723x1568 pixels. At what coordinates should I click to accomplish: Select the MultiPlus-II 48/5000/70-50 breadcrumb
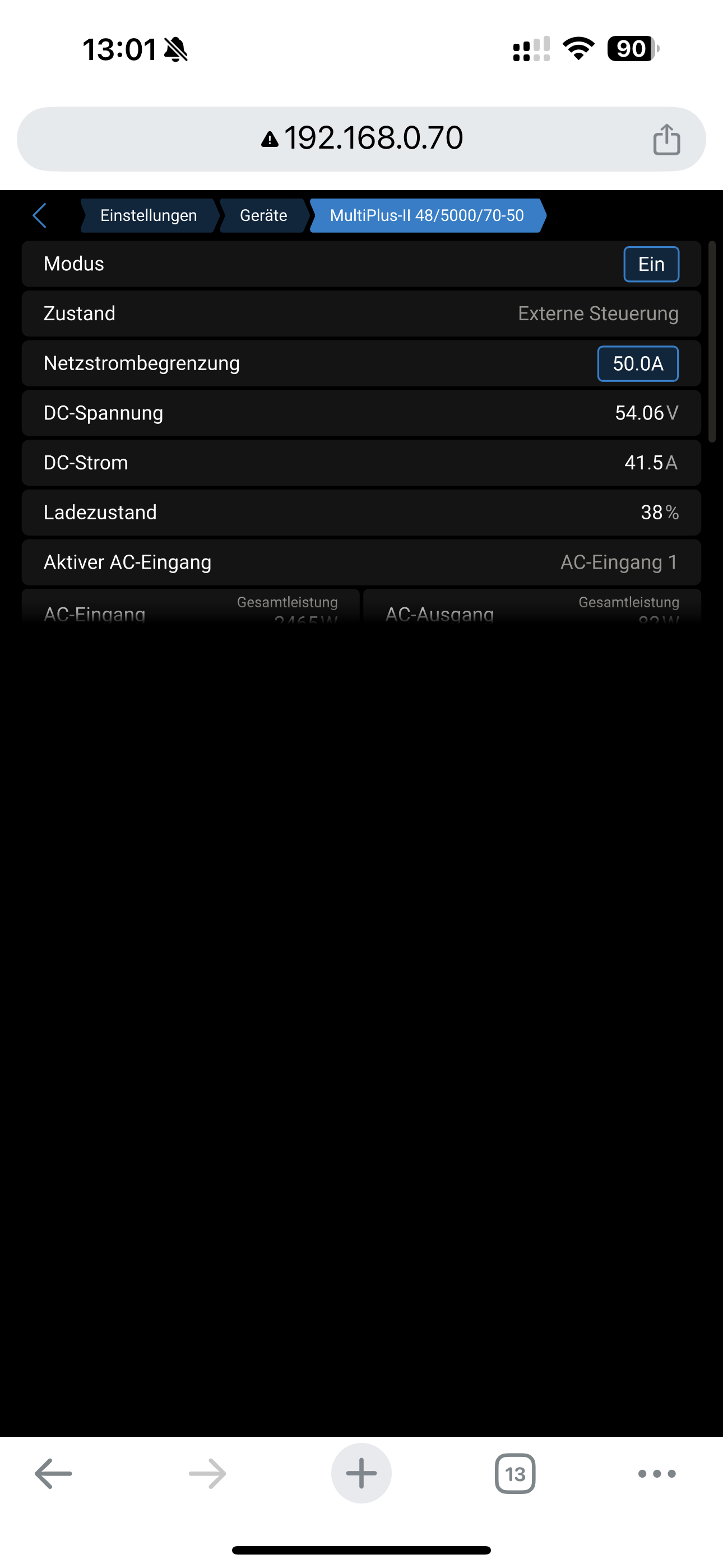click(427, 215)
